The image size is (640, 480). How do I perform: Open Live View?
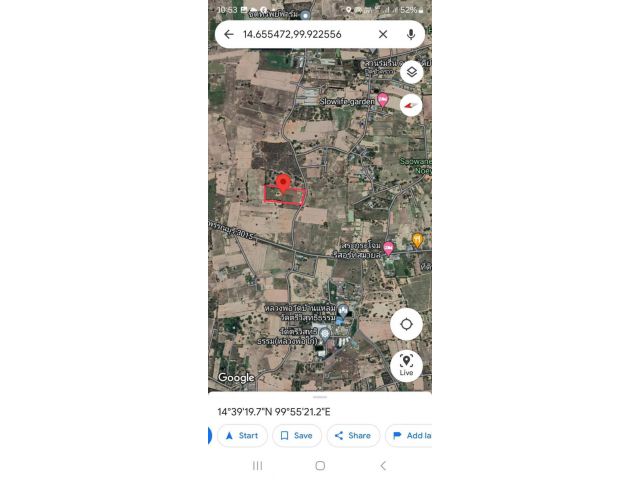(x=406, y=365)
